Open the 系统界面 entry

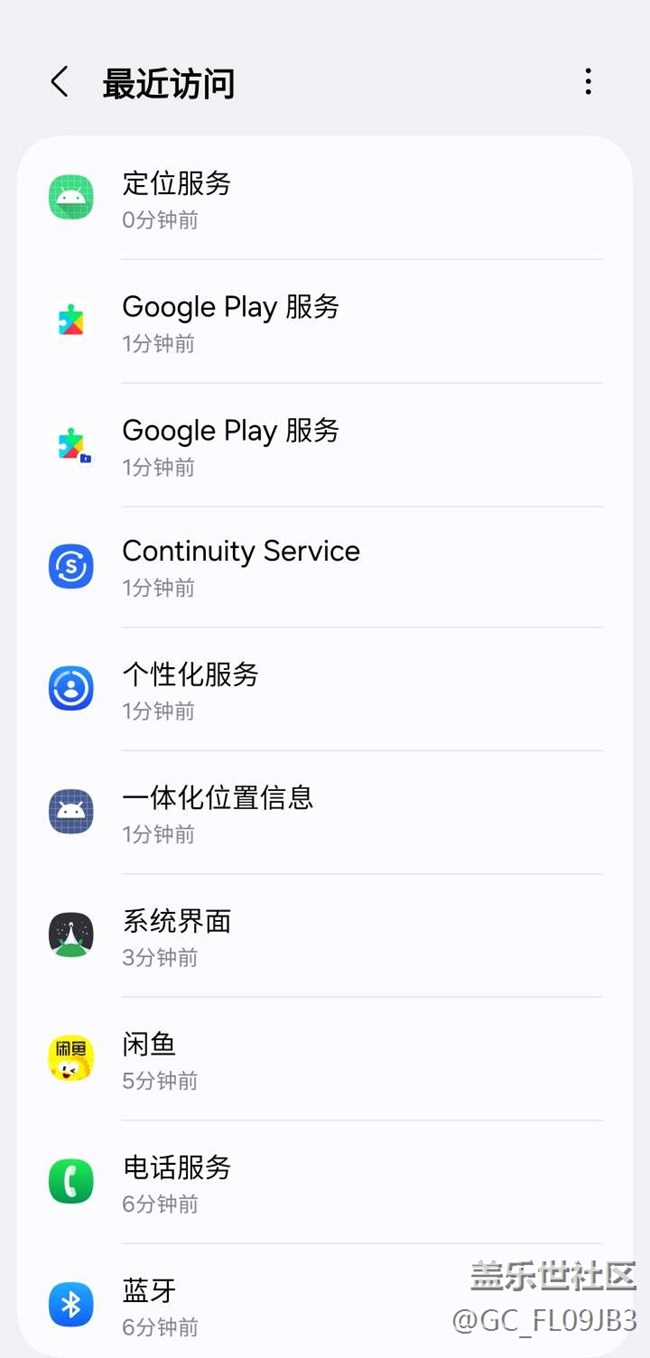tap(325, 935)
